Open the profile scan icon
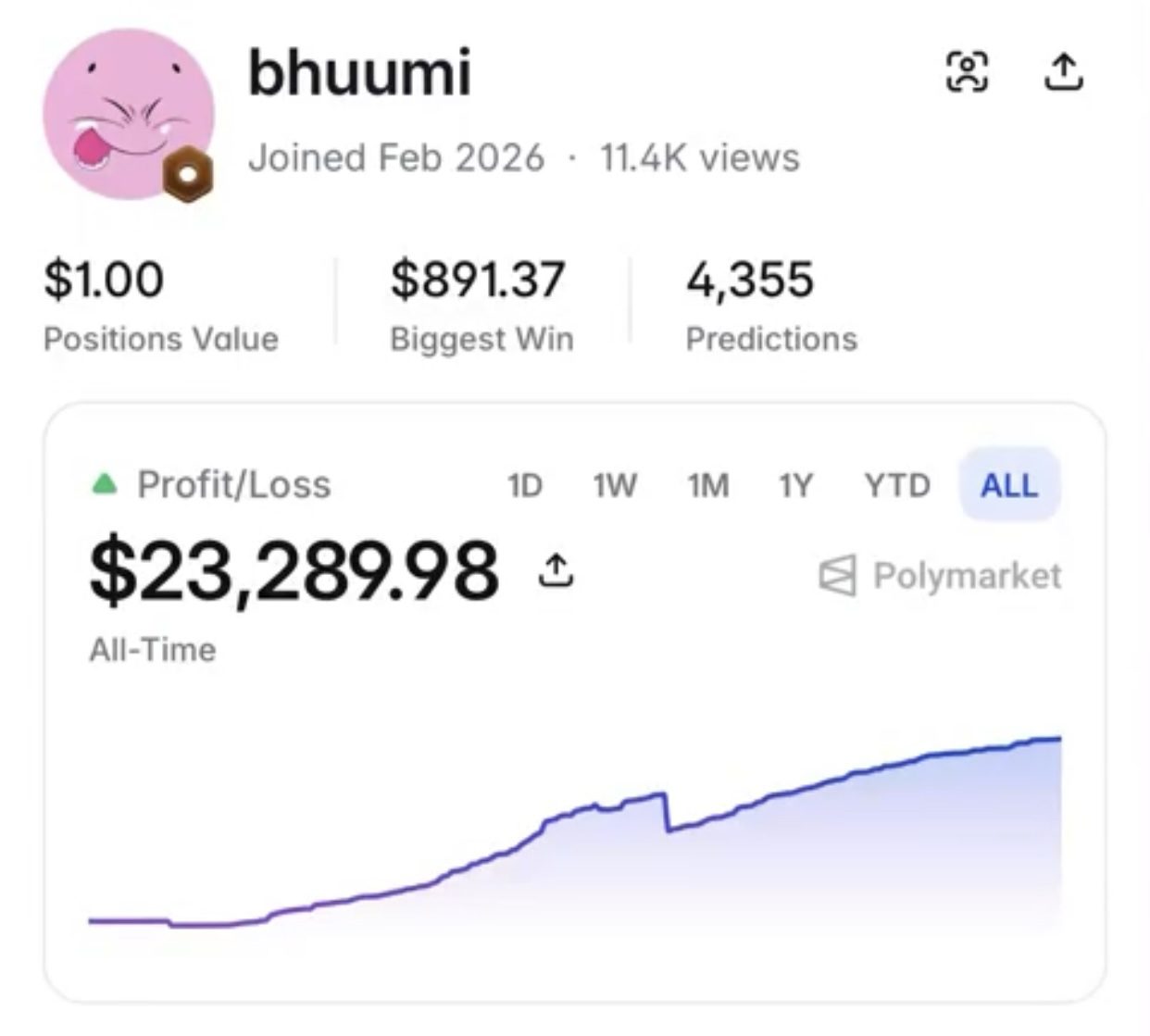Viewport: 1150px width, 1036px height. [x=967, y=72]
